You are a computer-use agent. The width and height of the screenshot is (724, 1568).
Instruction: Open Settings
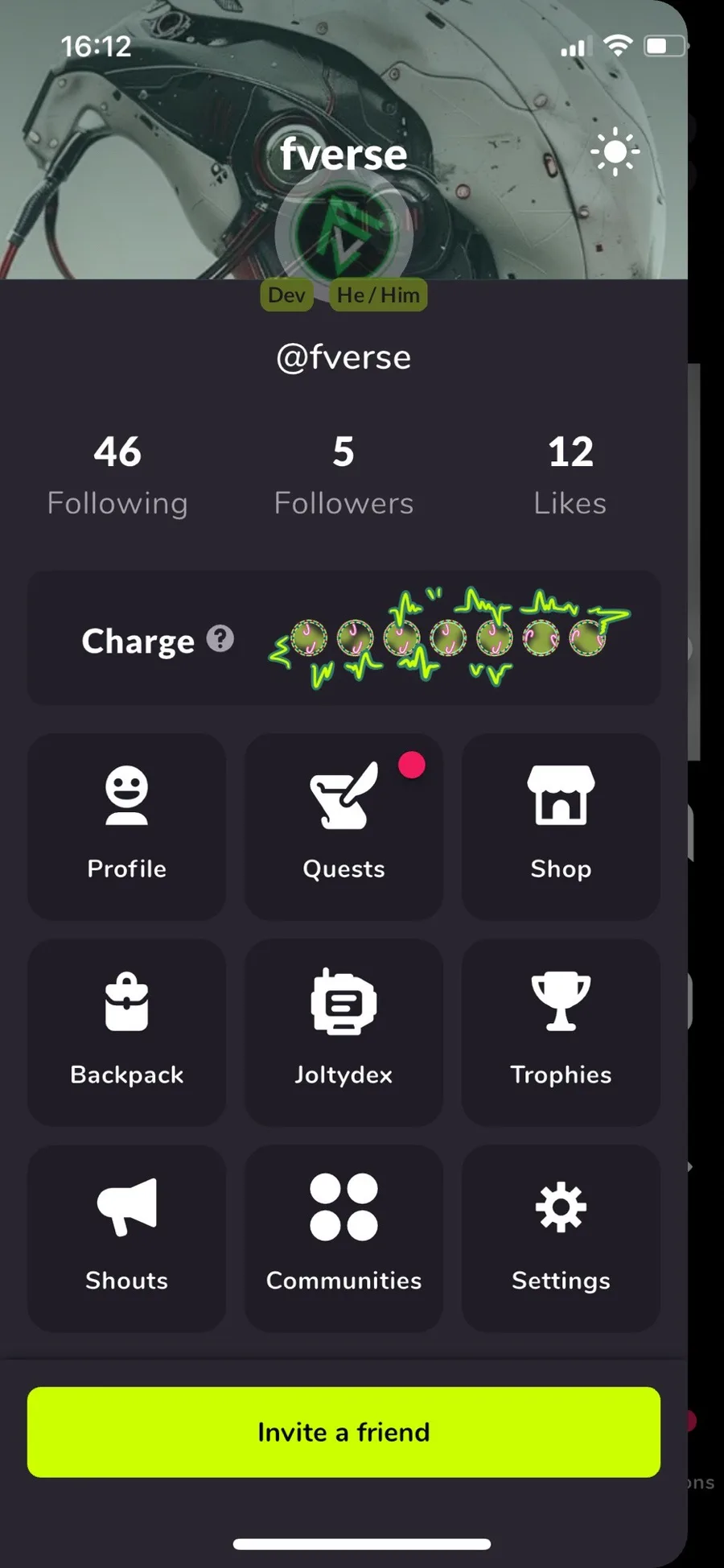(x=561, y=1238)
